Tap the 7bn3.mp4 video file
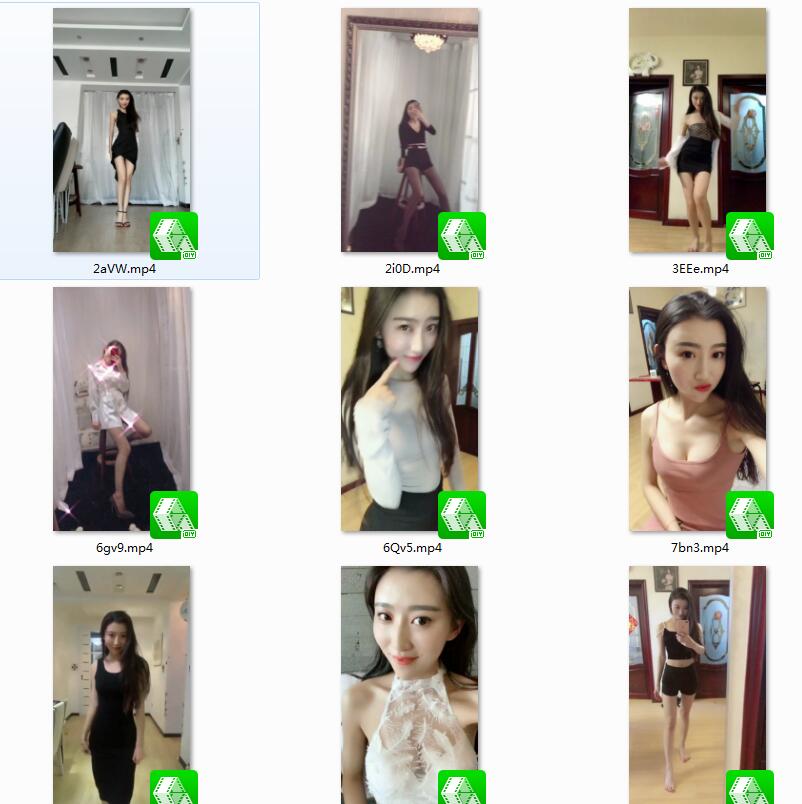Viewport: 802px width, 804px height. (698, 409)
